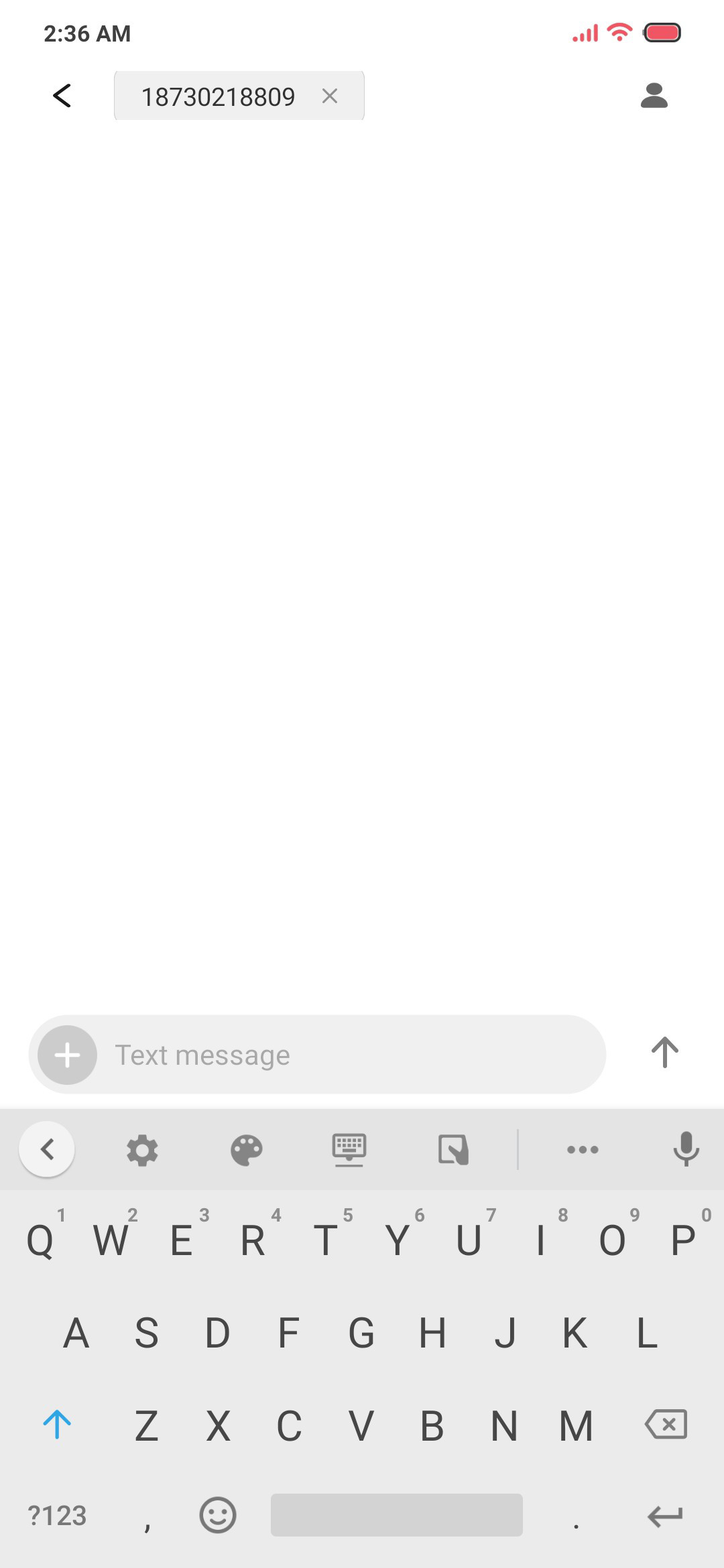Viewport: 724px width, 1568px height.
Task: Tap the backspace key
Action: click(x=666, y=1424)
